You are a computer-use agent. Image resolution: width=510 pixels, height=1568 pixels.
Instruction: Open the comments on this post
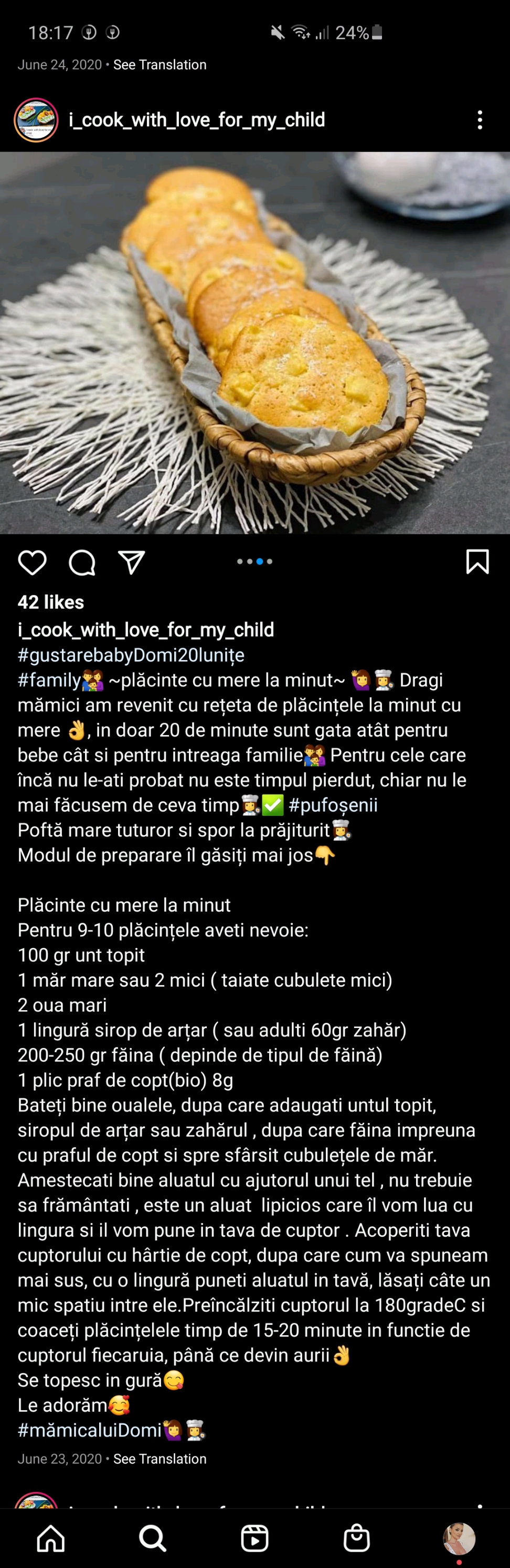pos(82,562)
